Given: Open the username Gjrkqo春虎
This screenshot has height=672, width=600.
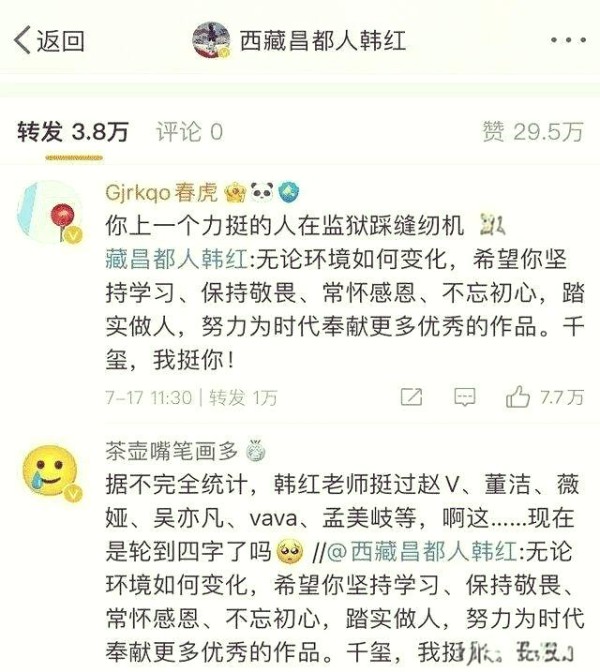Looking at the screenshot, I should point(160,191).
